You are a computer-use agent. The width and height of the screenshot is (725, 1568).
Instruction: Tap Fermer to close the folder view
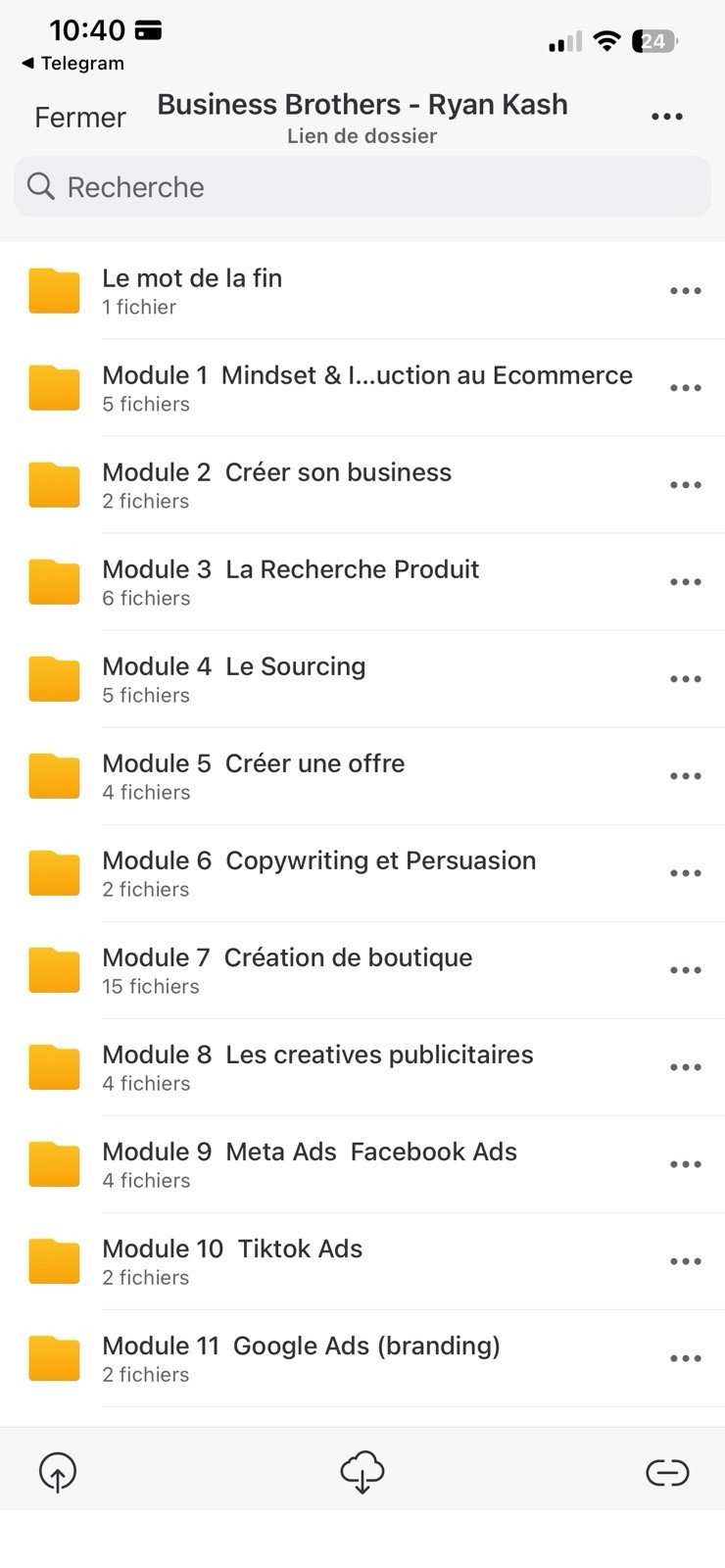(79, 117)
